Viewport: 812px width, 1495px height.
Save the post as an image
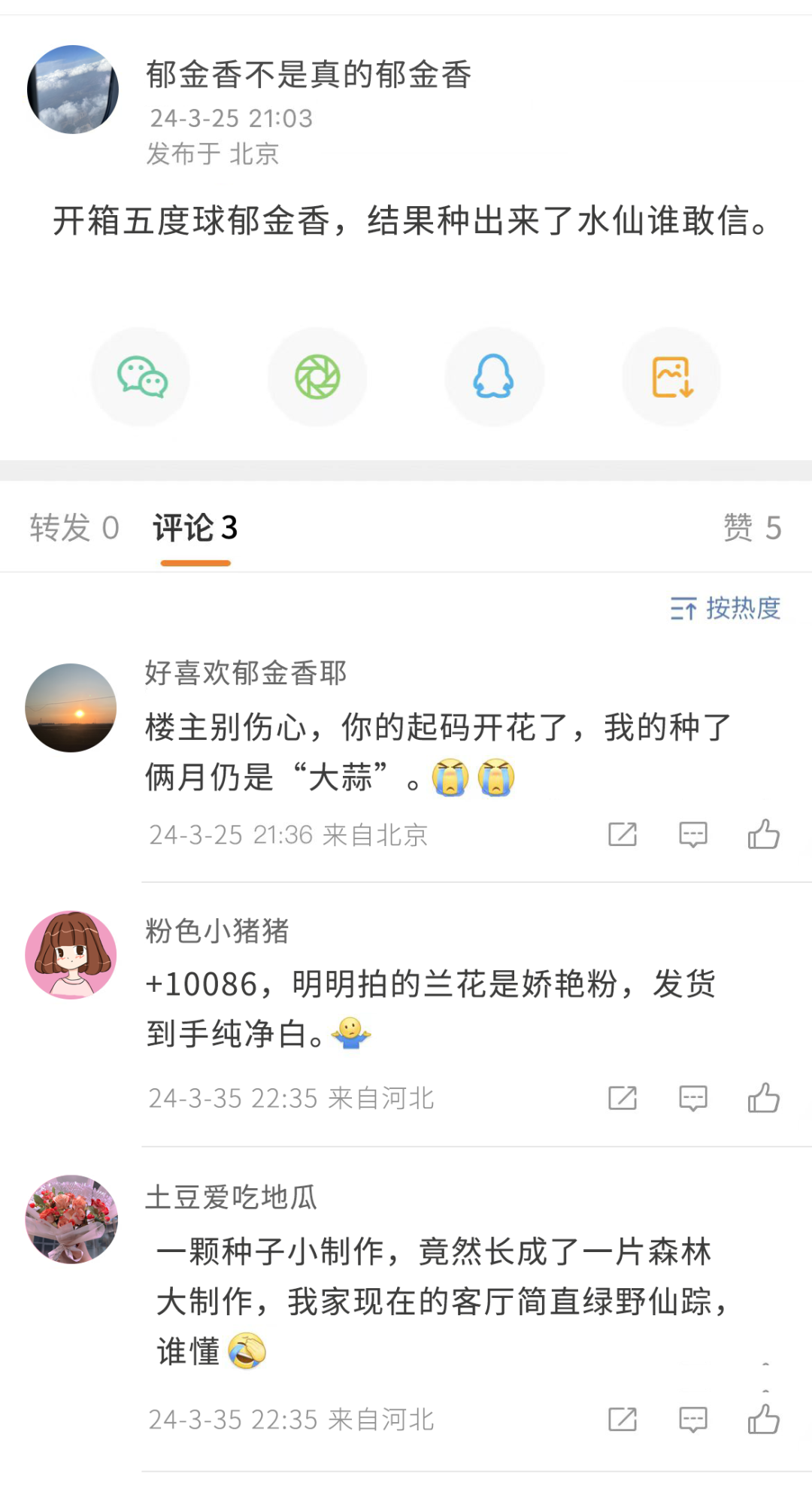671,377
